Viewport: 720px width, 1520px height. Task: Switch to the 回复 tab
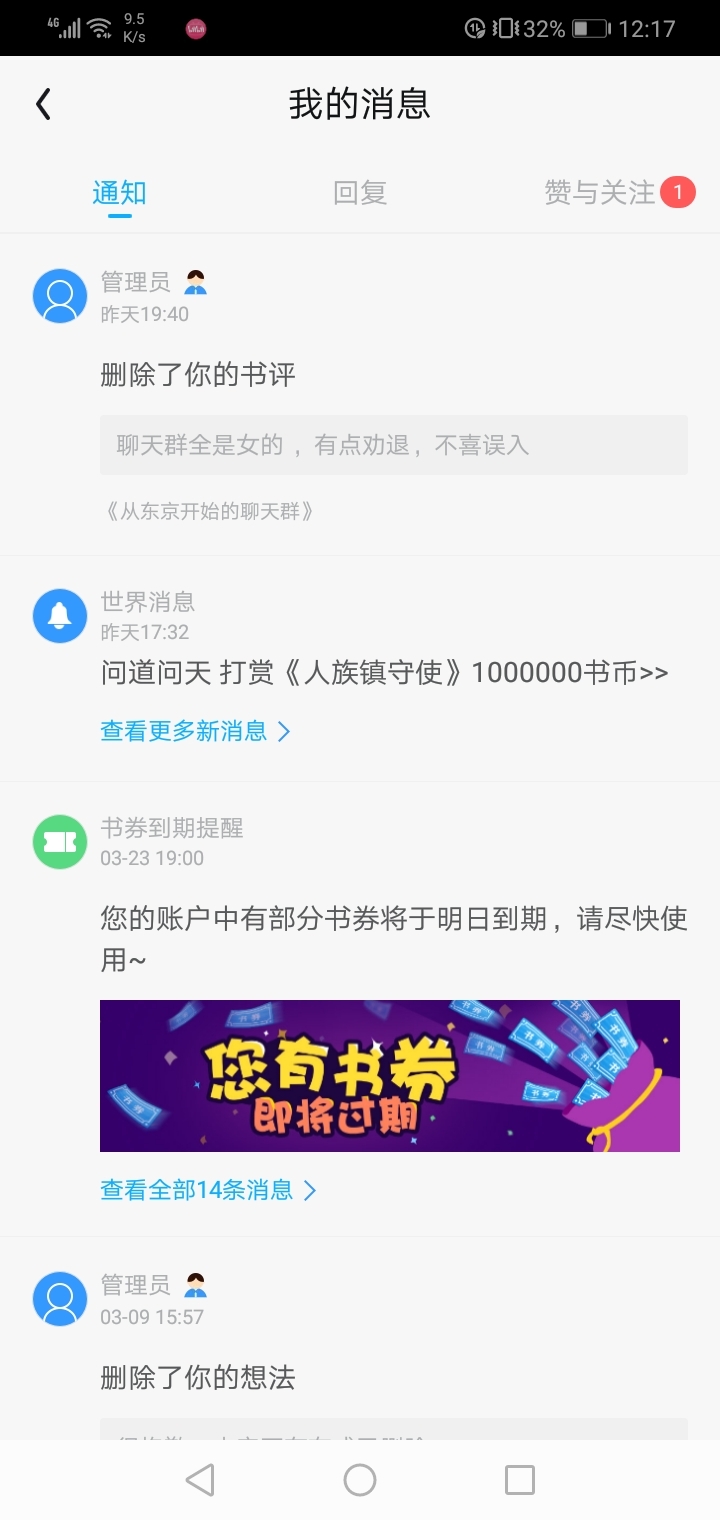(360, 192)
